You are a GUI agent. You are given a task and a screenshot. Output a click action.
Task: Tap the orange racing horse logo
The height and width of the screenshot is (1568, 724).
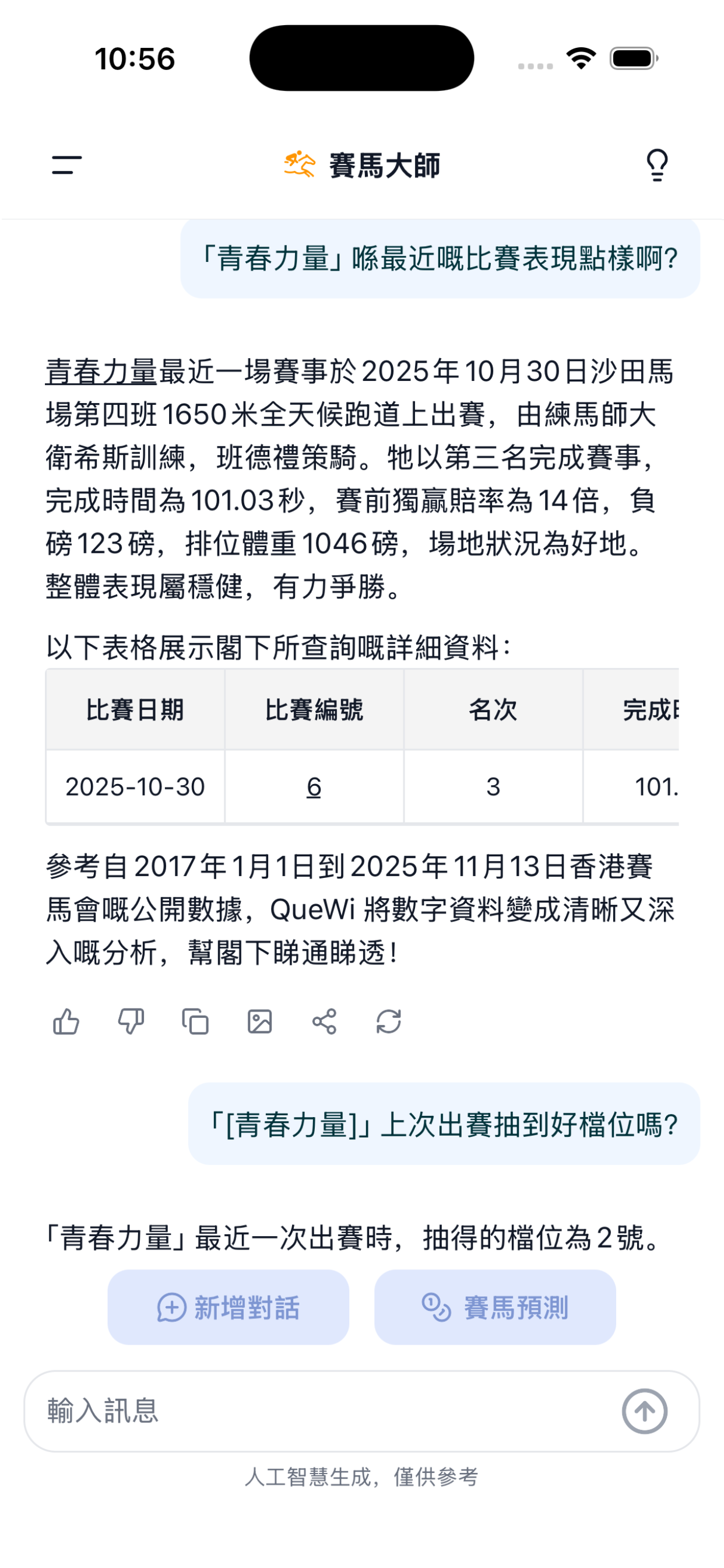coord(299,165)
